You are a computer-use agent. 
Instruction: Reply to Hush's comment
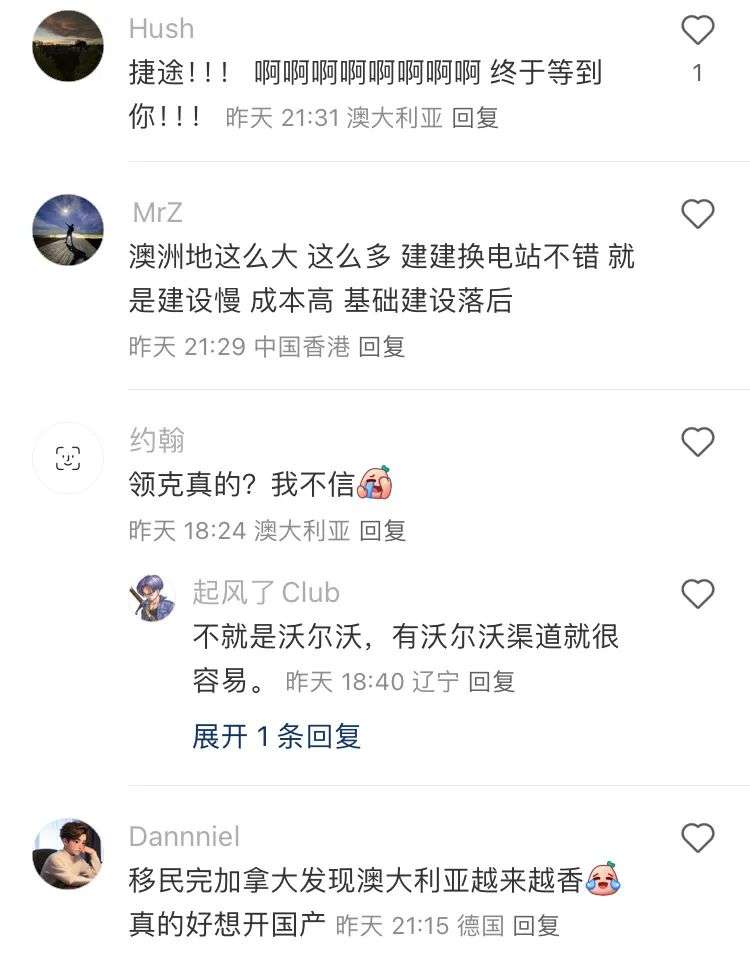475,118
